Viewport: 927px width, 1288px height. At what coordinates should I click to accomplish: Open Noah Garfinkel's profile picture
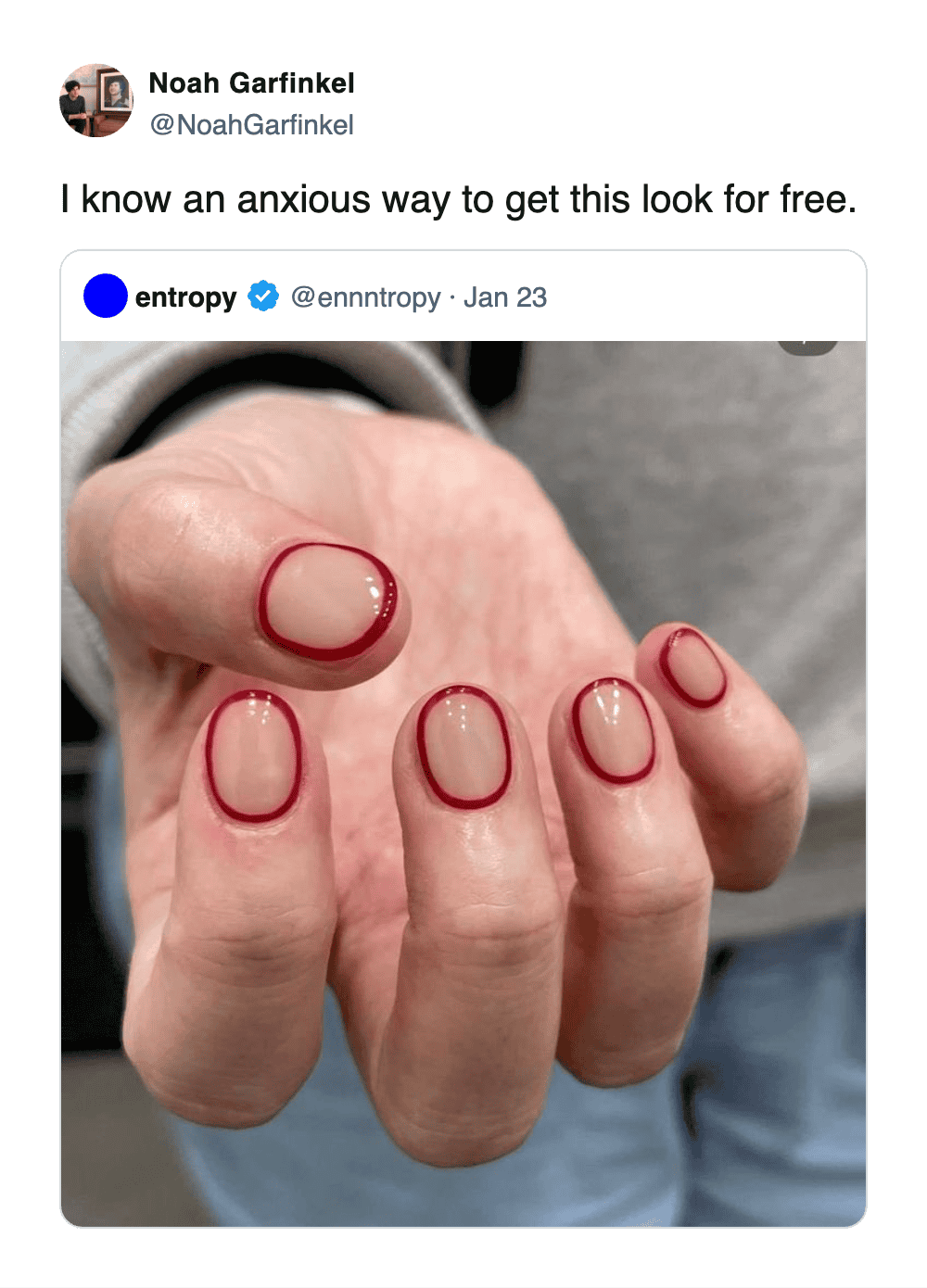click(x=96, y=100)
